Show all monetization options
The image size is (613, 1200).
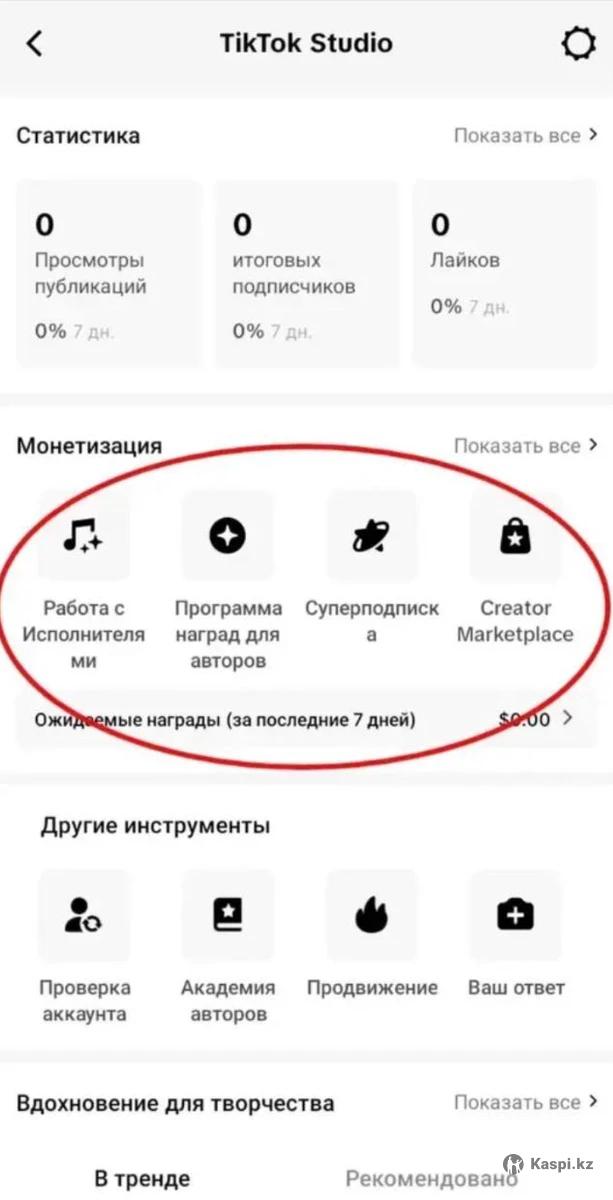[525, 446]
